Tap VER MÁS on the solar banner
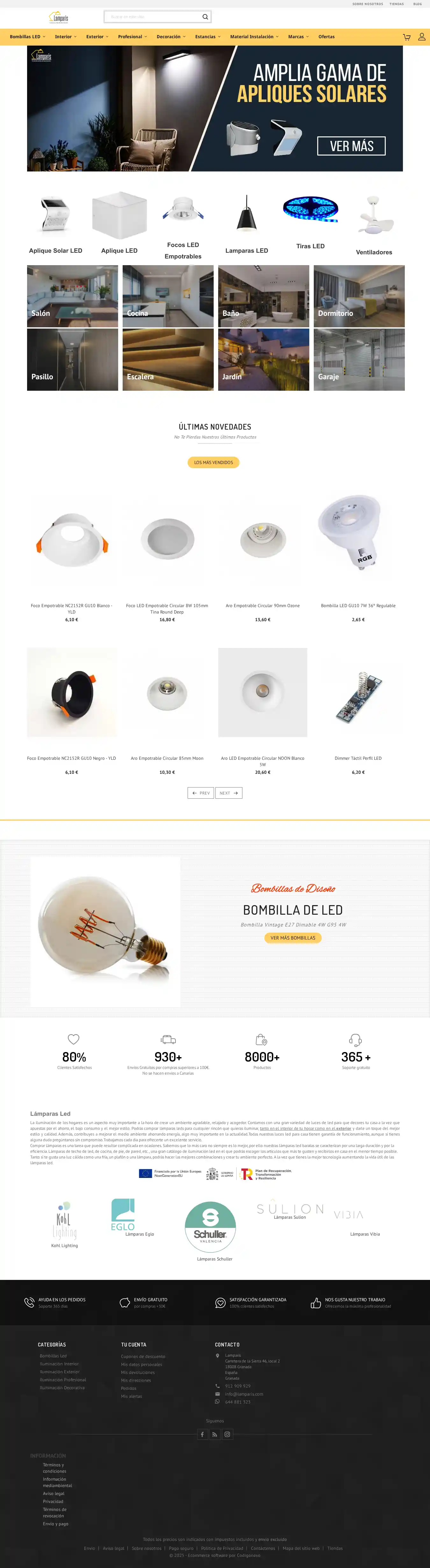This screenshot has height=1568, width=430. pos(351,146)
